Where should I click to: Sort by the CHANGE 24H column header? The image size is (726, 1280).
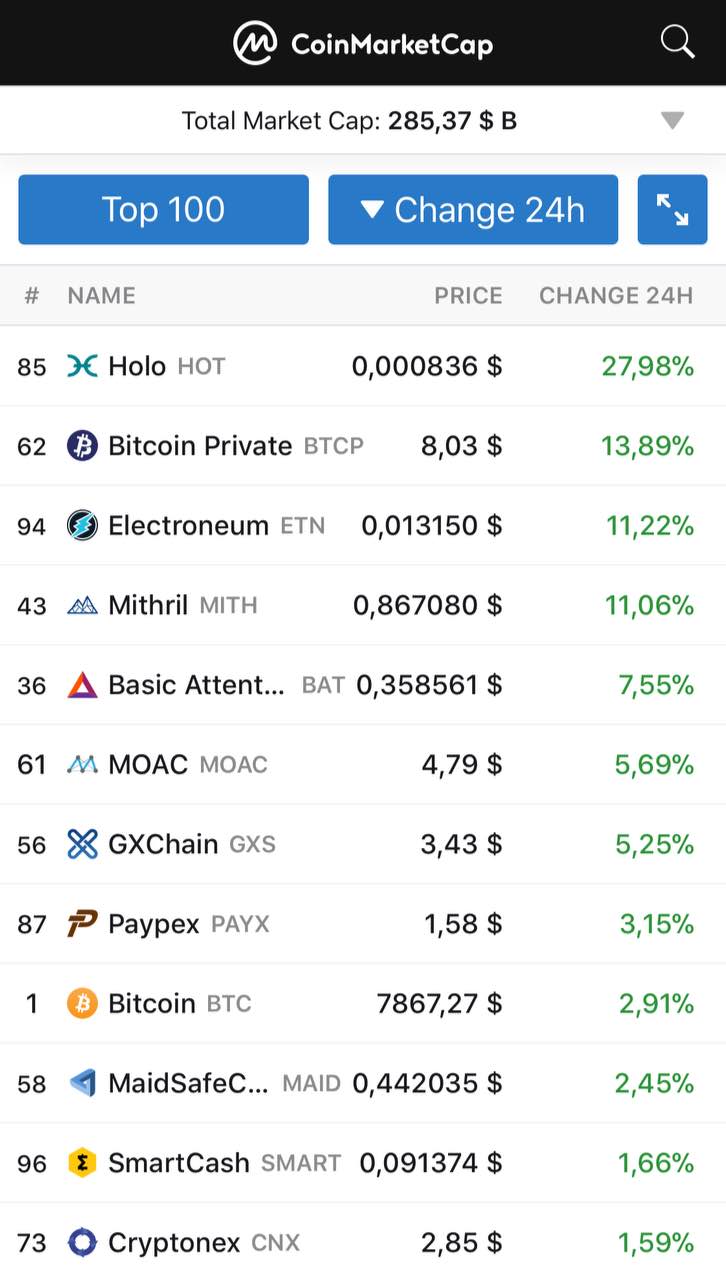coord(616,295)
